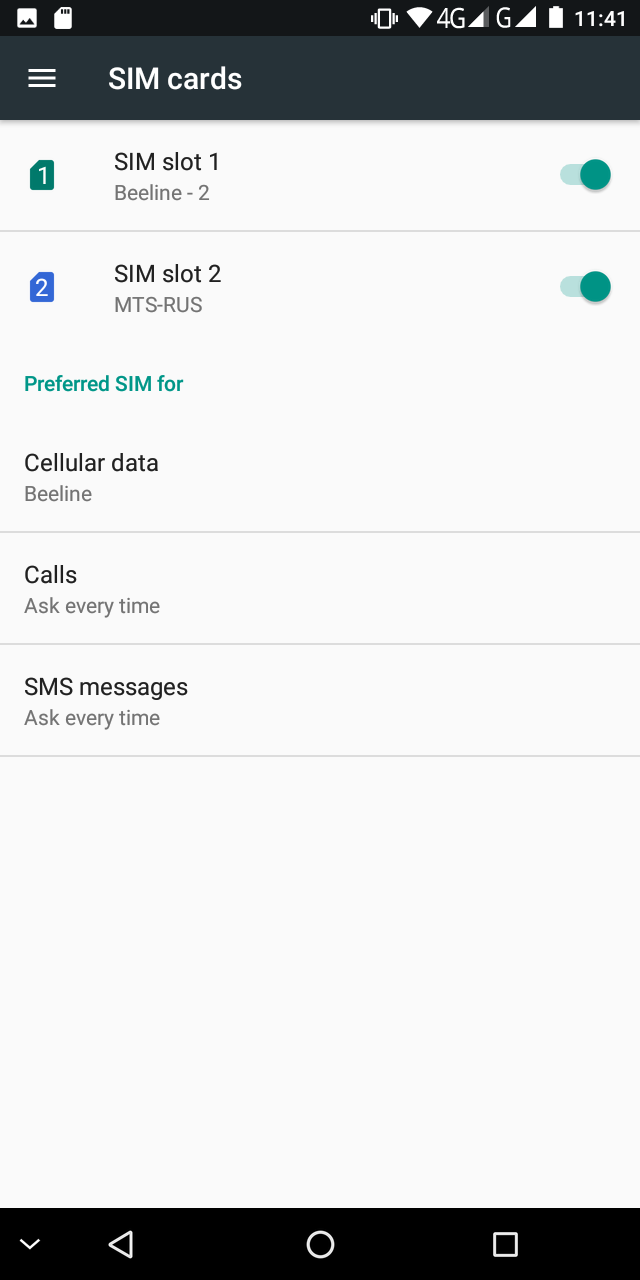Disable the SIM slot 1 switch

585,175
